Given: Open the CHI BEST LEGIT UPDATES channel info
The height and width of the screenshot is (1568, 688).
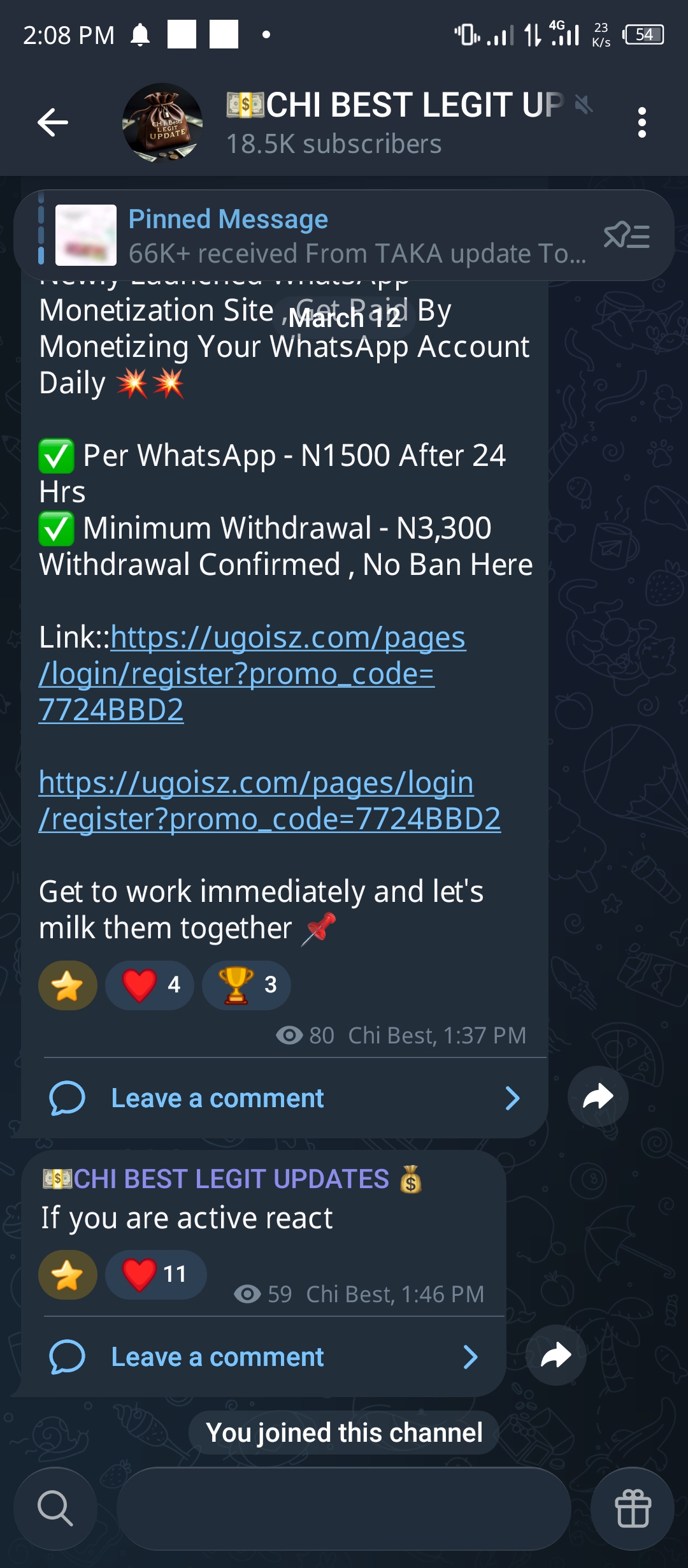Looking at the screenshot, I should 395,121.
